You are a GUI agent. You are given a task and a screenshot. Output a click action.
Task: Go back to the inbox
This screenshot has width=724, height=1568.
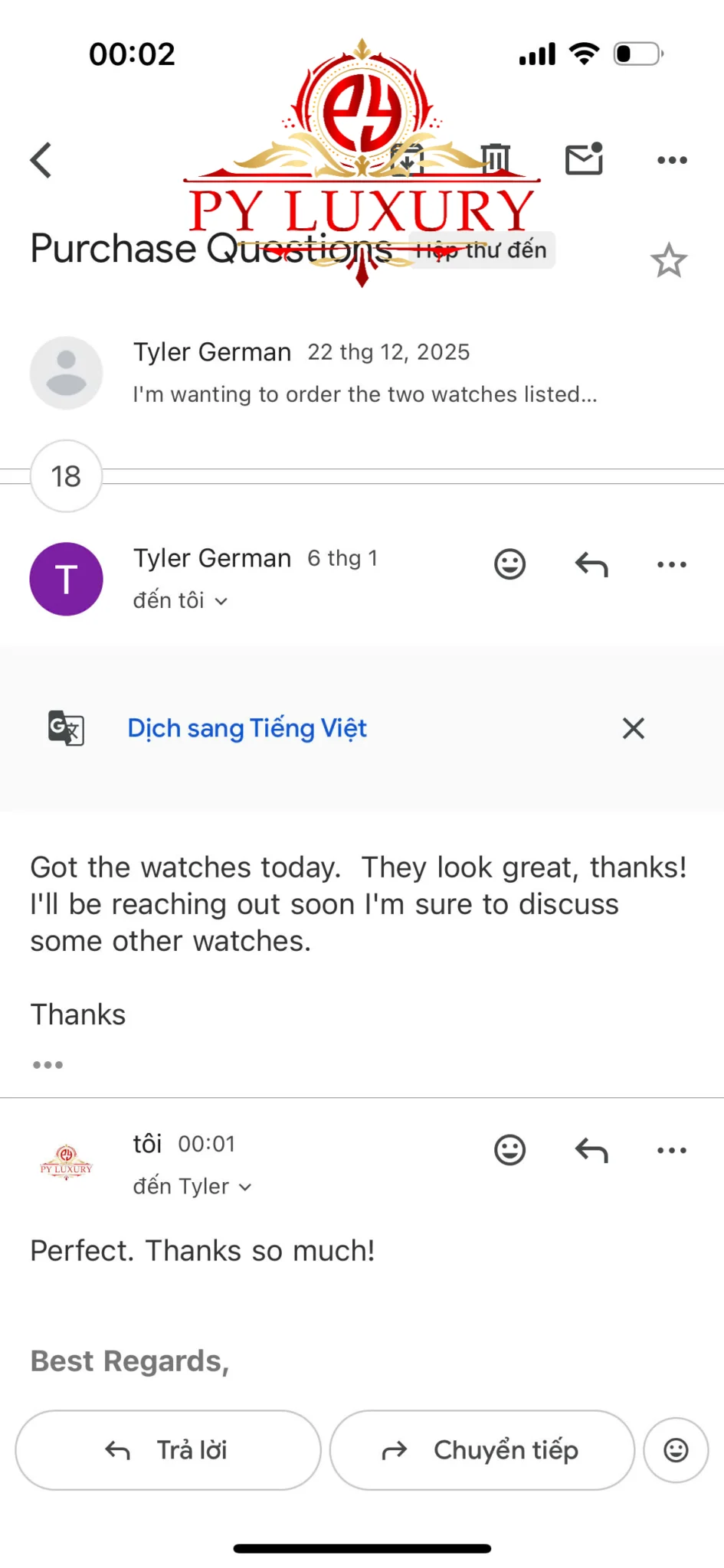click(x=41, y=160)
